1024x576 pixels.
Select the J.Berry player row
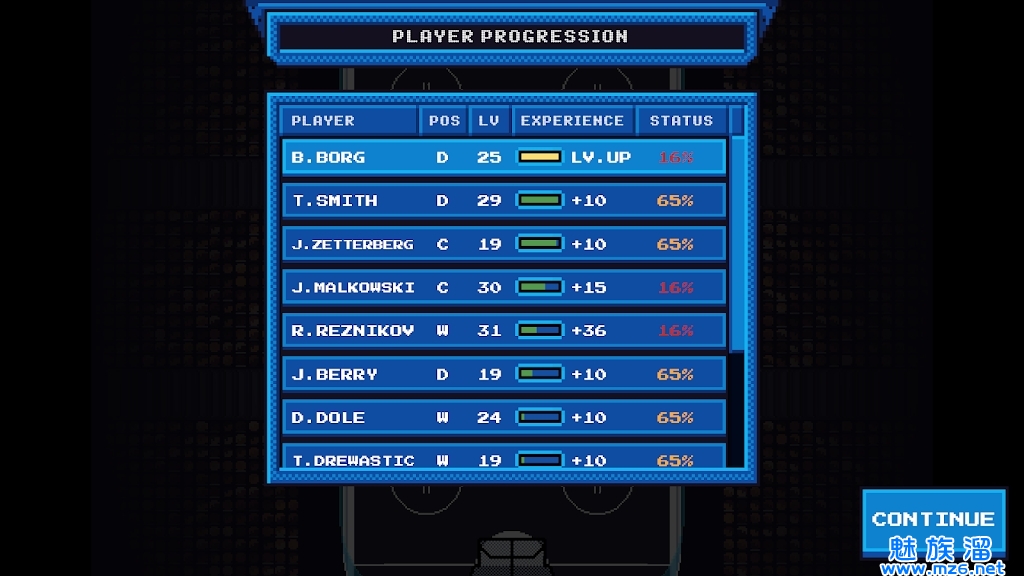[504, 374]
